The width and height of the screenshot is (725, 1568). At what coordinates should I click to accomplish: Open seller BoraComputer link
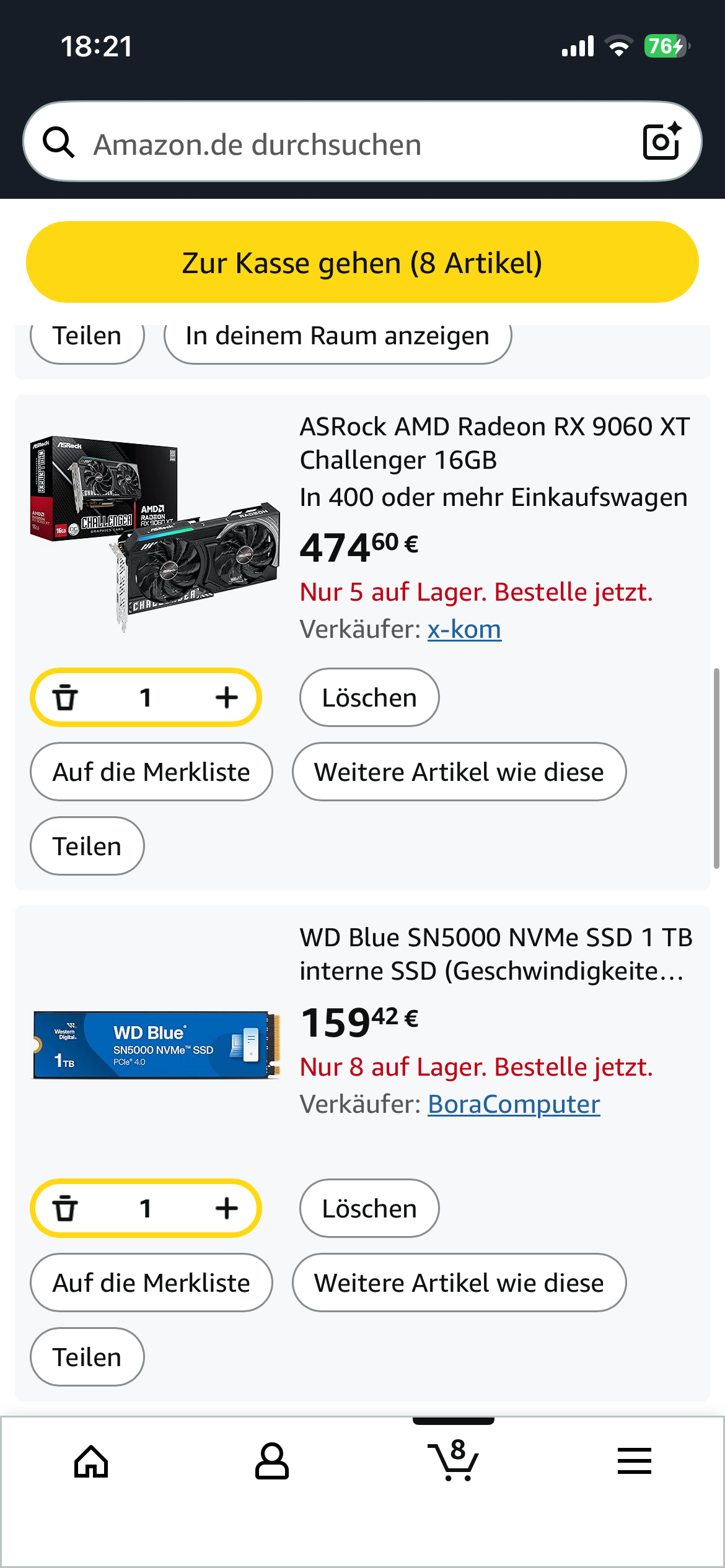514,1104
